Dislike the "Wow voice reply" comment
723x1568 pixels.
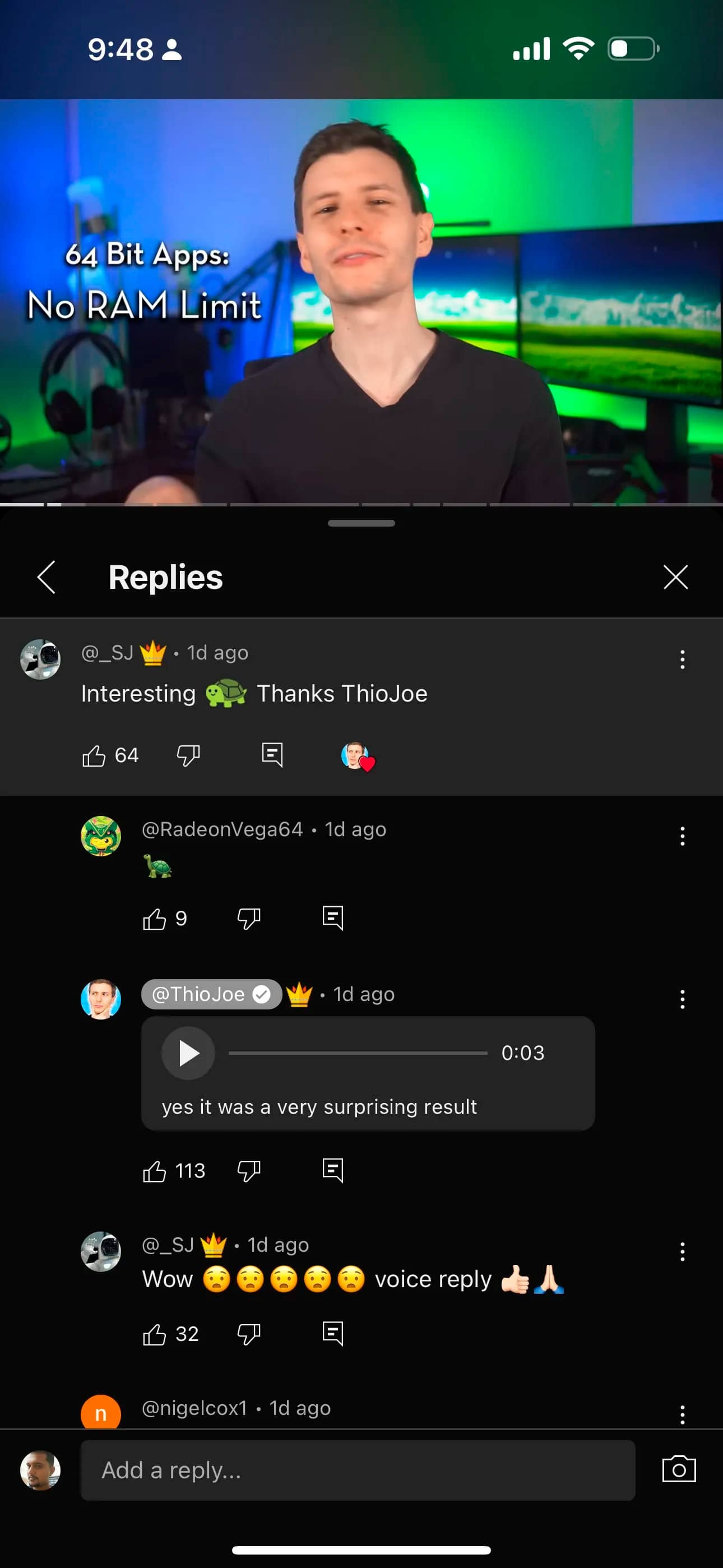point(248,1334)
